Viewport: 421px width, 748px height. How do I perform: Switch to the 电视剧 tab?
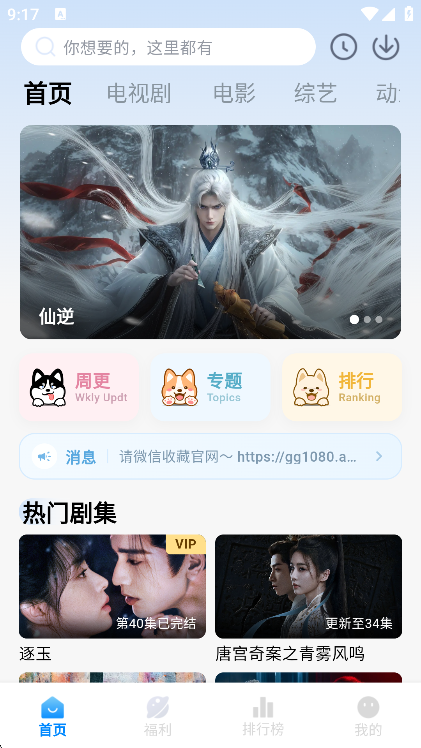pos(139,93)
